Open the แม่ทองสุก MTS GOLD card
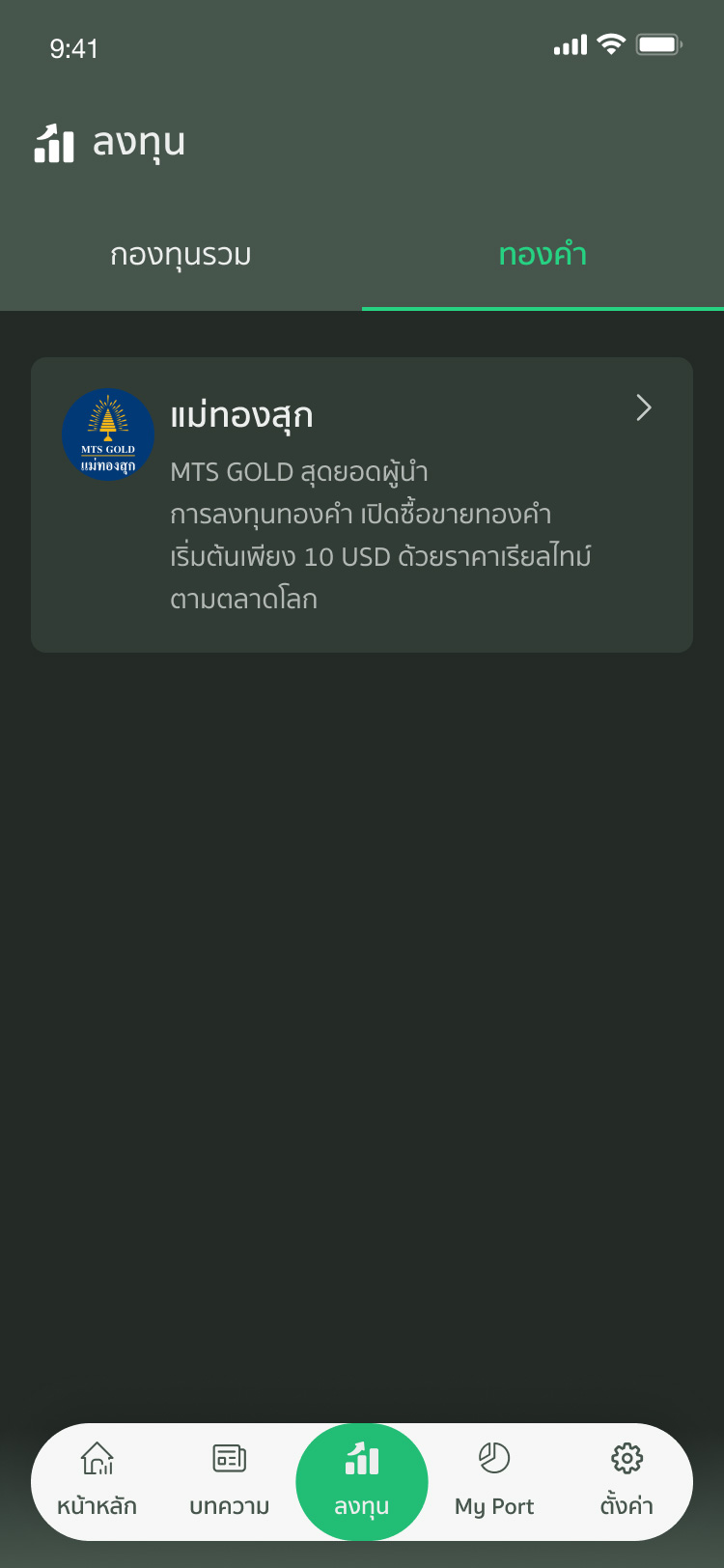This screenshot has height=1568, width=724. click(362, 505)
